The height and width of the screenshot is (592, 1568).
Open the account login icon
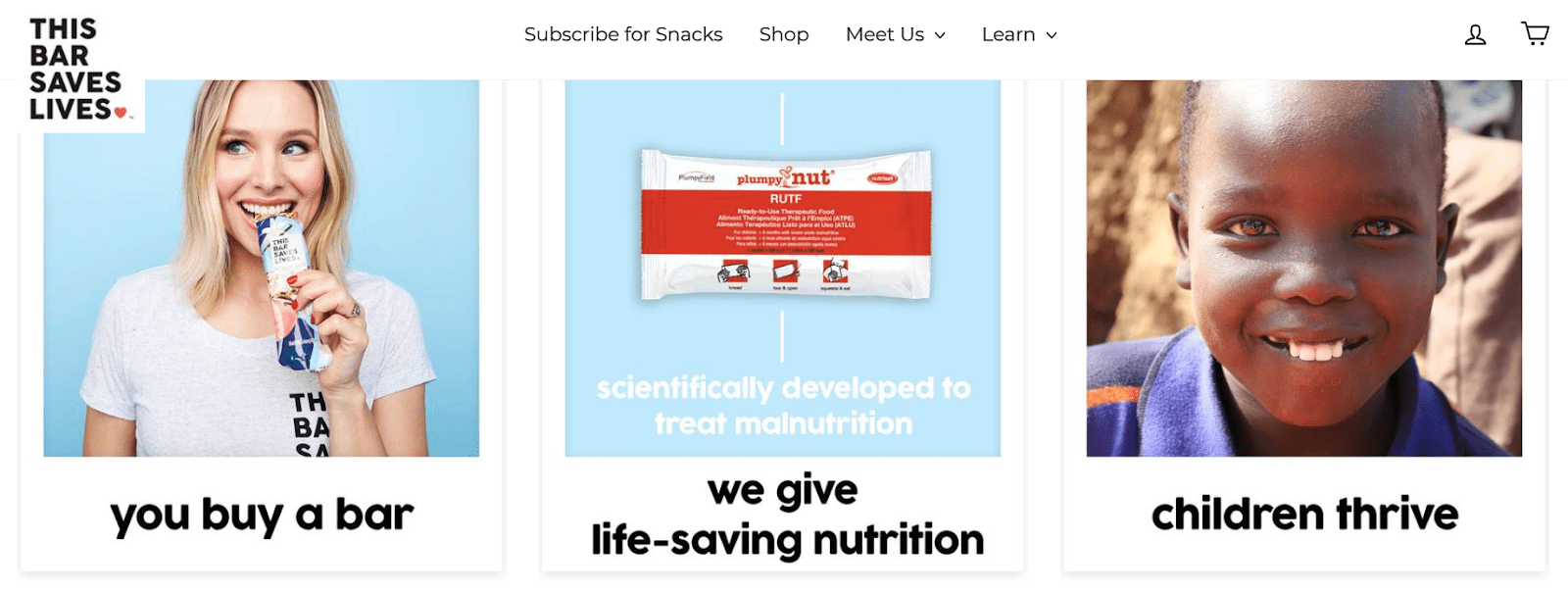pyautogui.click(x=1475, y=35)
